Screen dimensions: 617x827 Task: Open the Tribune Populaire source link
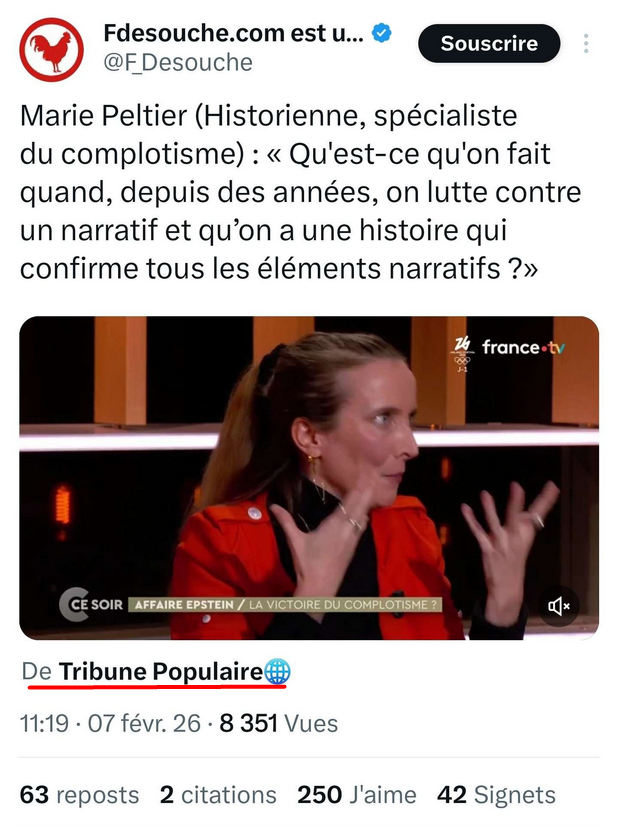coord(161,672)
